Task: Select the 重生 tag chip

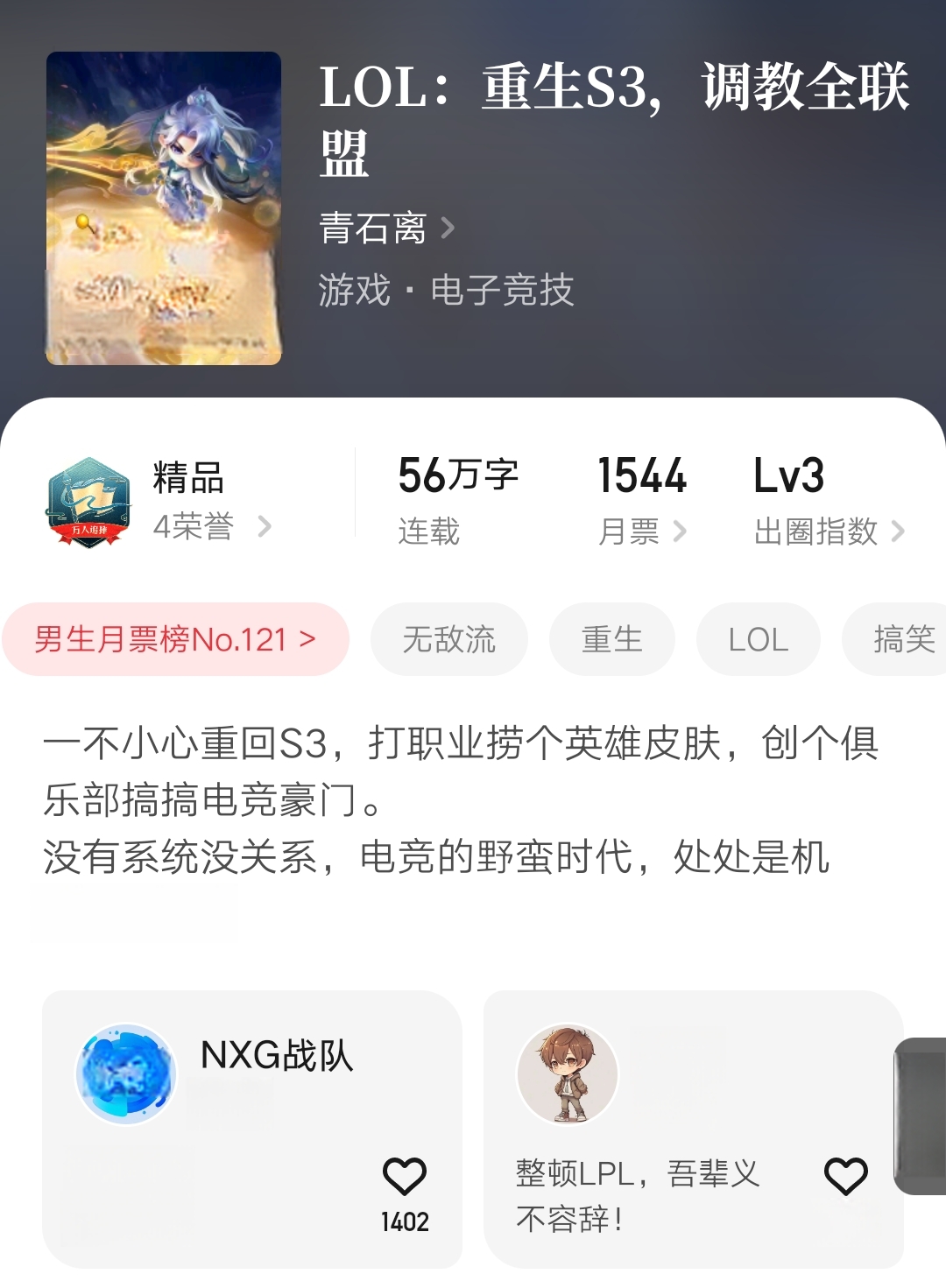Action: (x=611, y=639)
